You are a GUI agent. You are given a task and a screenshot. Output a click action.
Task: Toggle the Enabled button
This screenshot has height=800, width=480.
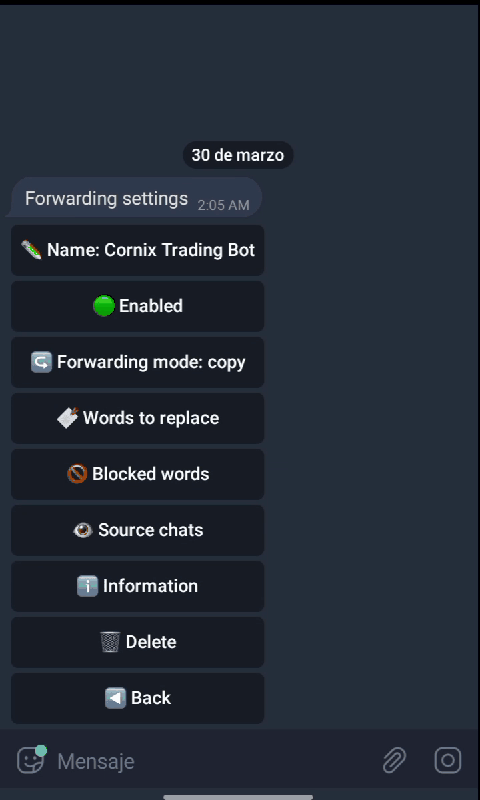pos(138,306)
